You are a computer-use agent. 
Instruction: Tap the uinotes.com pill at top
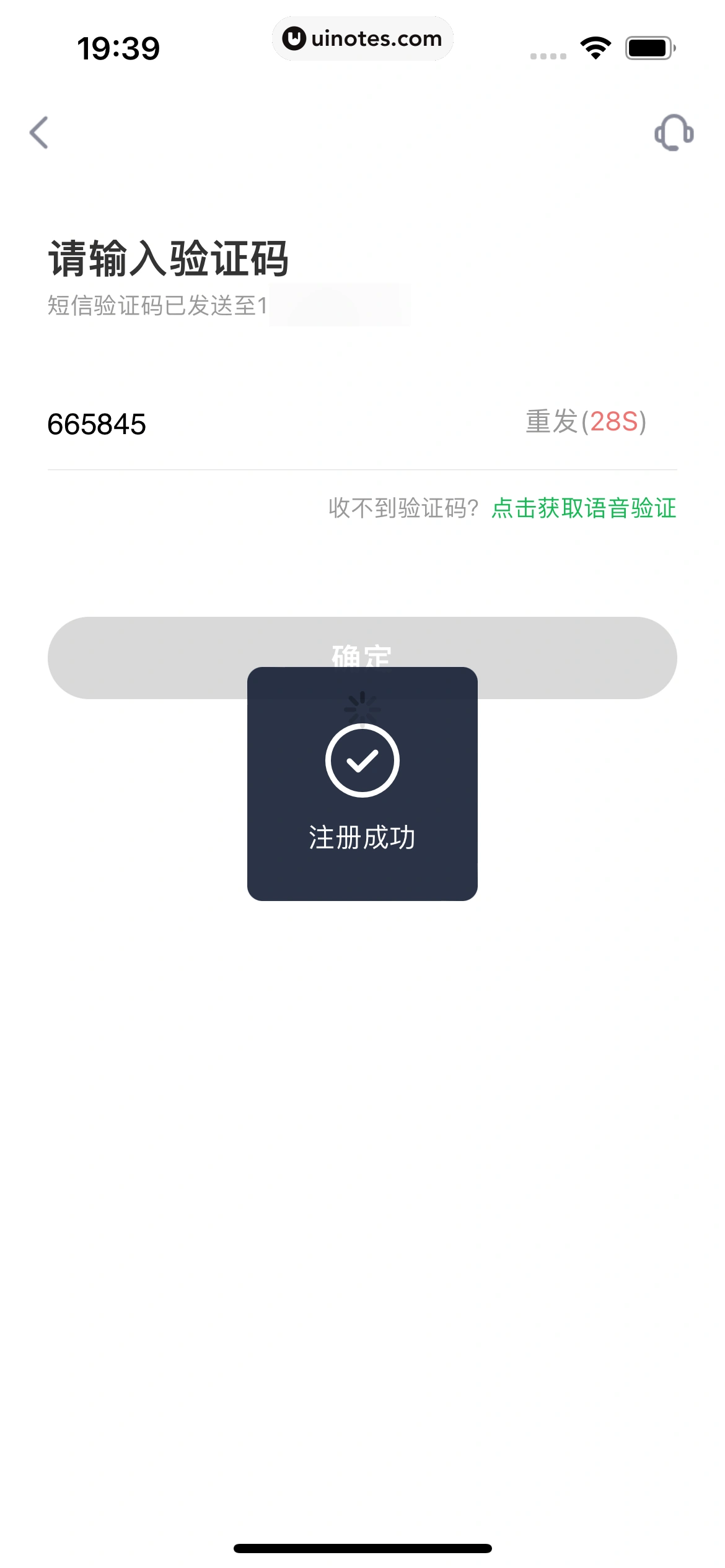click(x=362, y=38)
